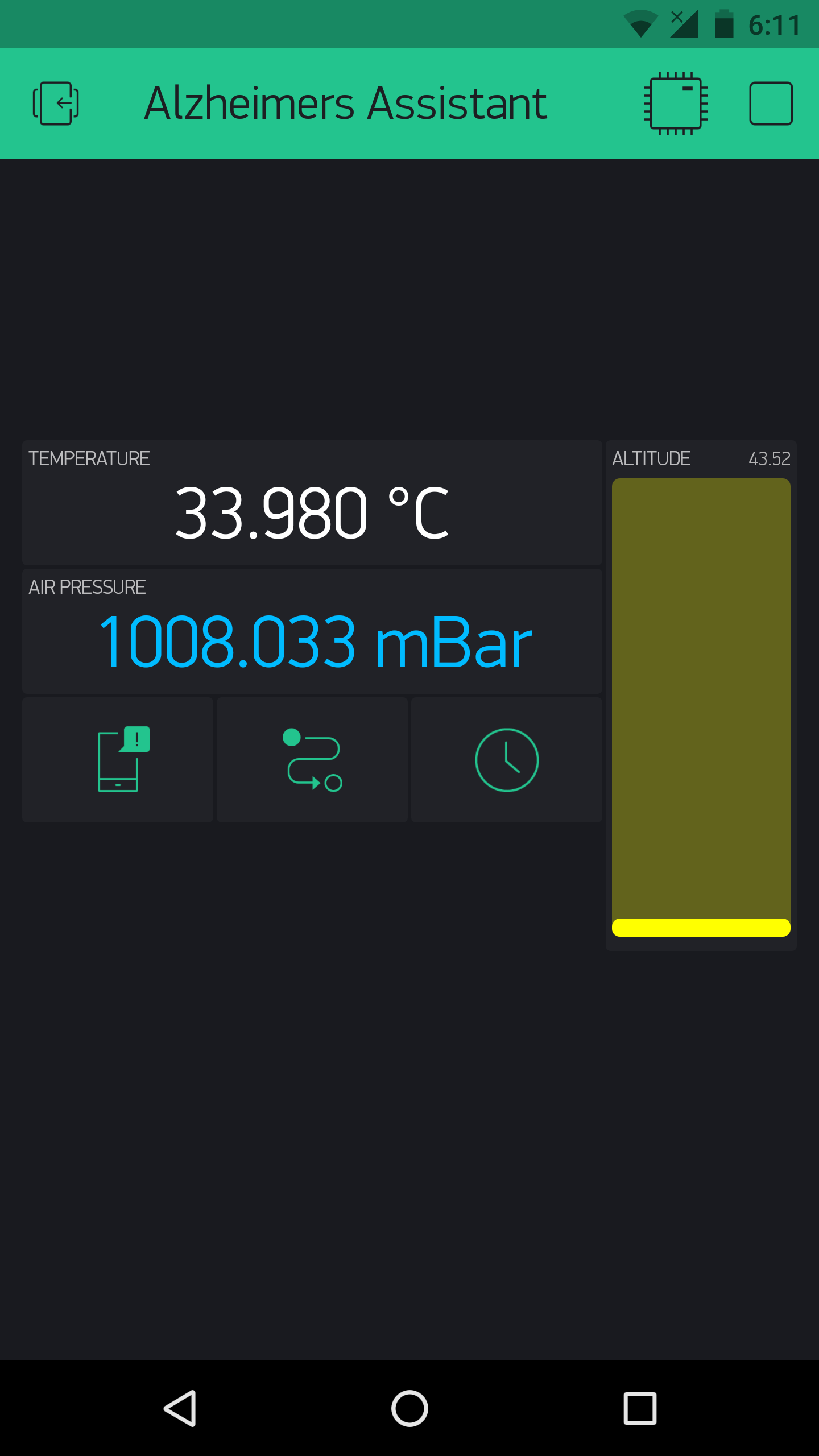Open the eventor route widget
The image size is (819, 1456).
coord(312,760)
